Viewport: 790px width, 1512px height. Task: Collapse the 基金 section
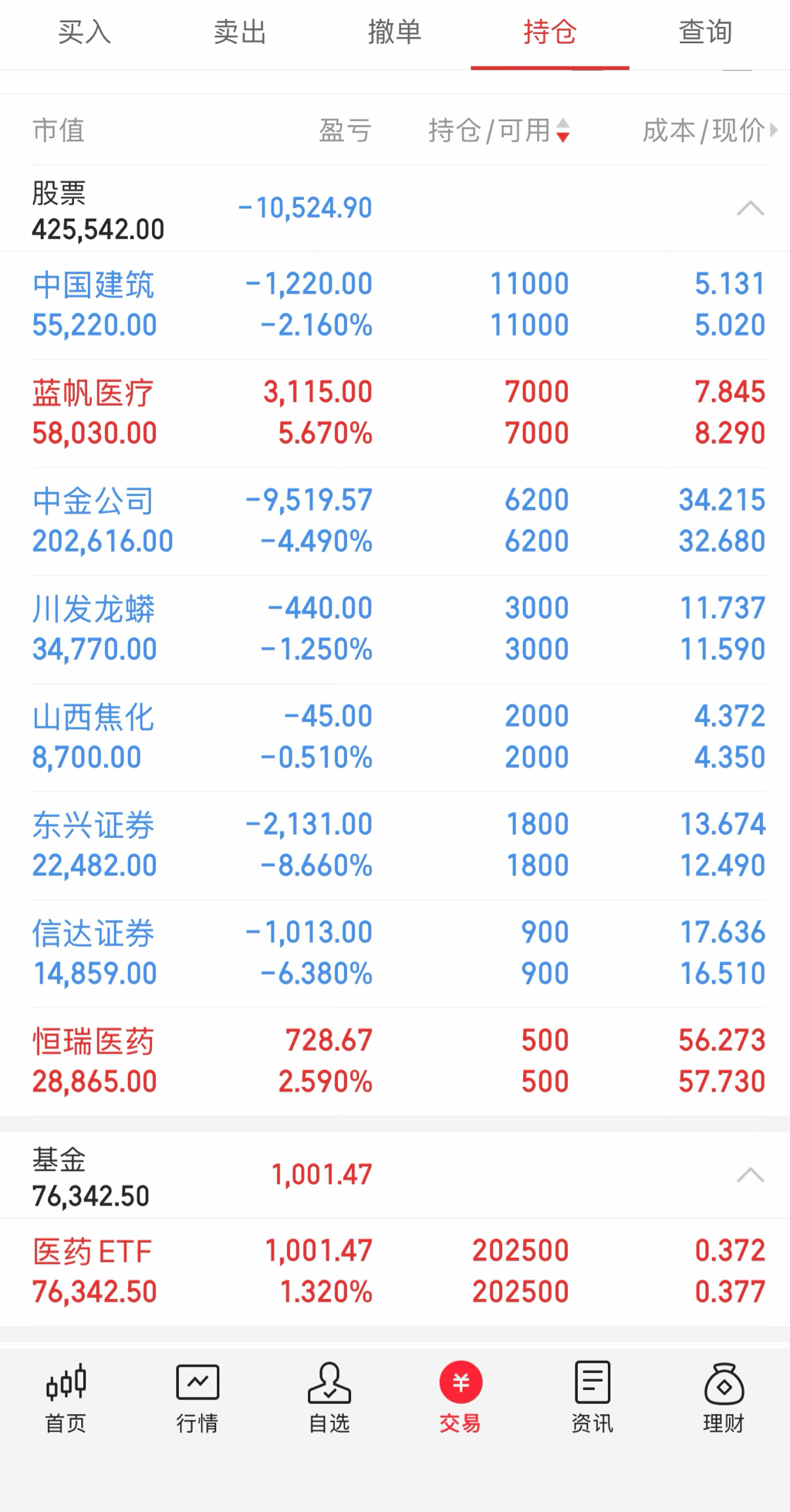pyautogui.click(x=750, y=1176)
